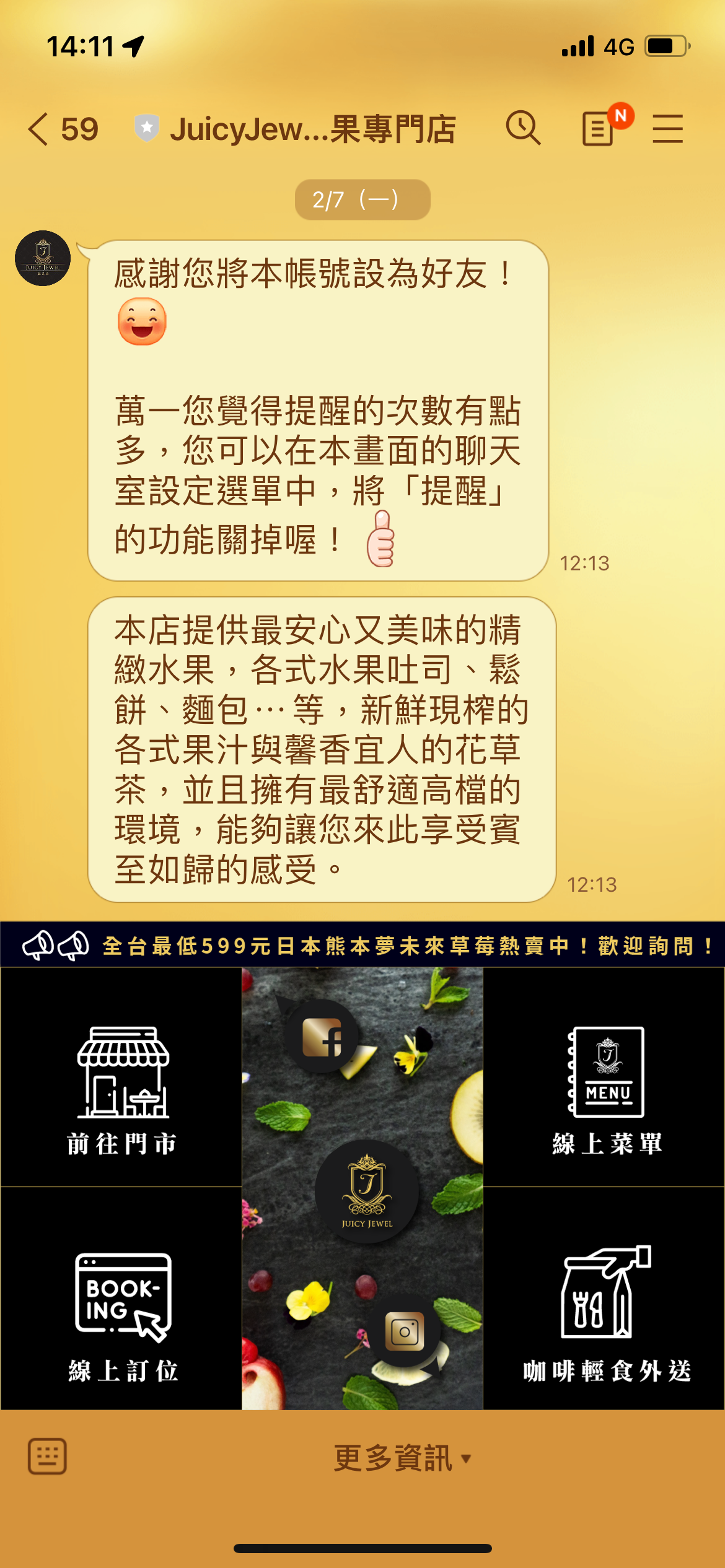Search within this chat
Viewport: 725px width, 1568px height.
(524, 128)
